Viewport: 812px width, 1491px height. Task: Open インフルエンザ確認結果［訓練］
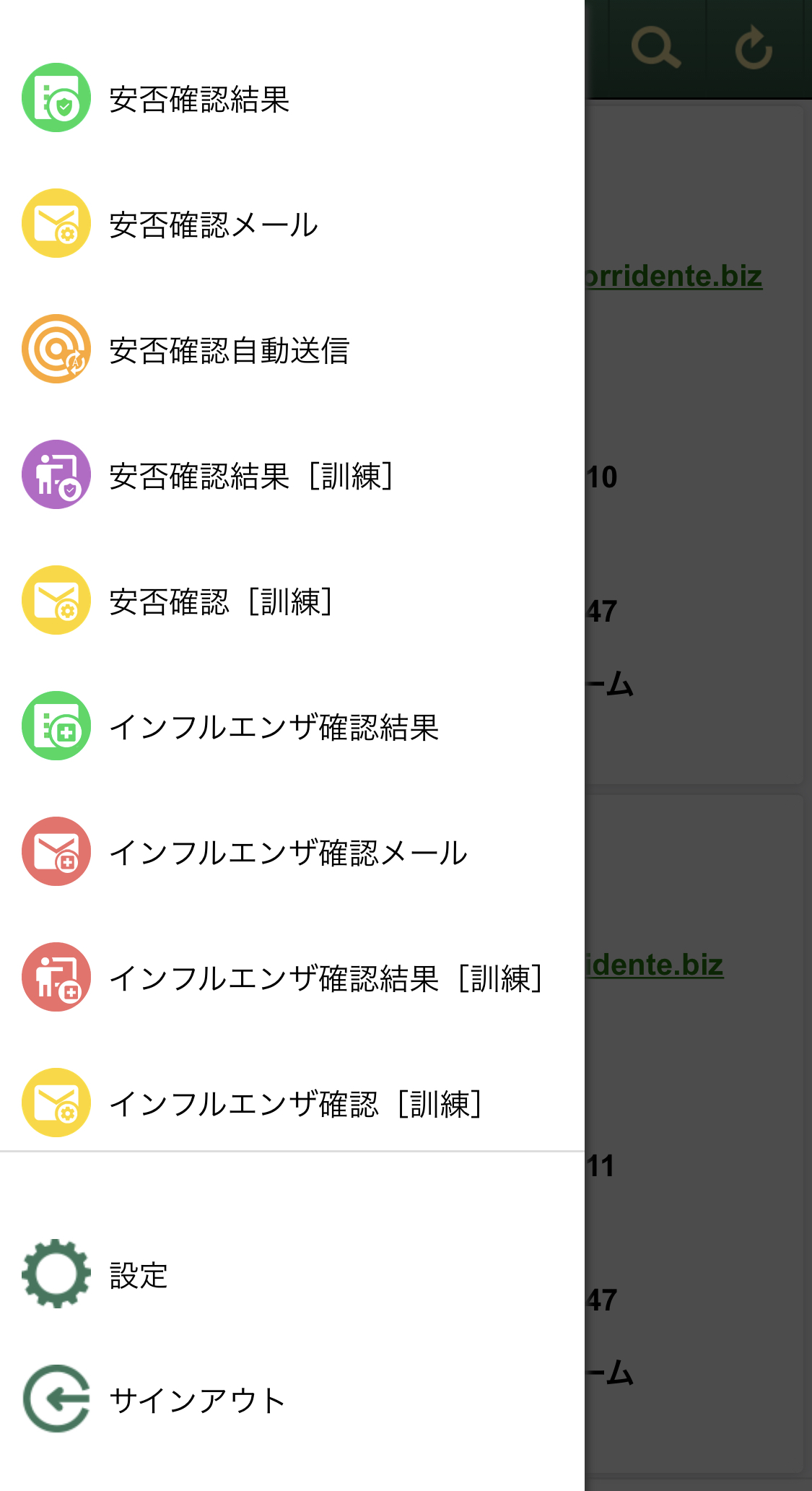(292, 978)
